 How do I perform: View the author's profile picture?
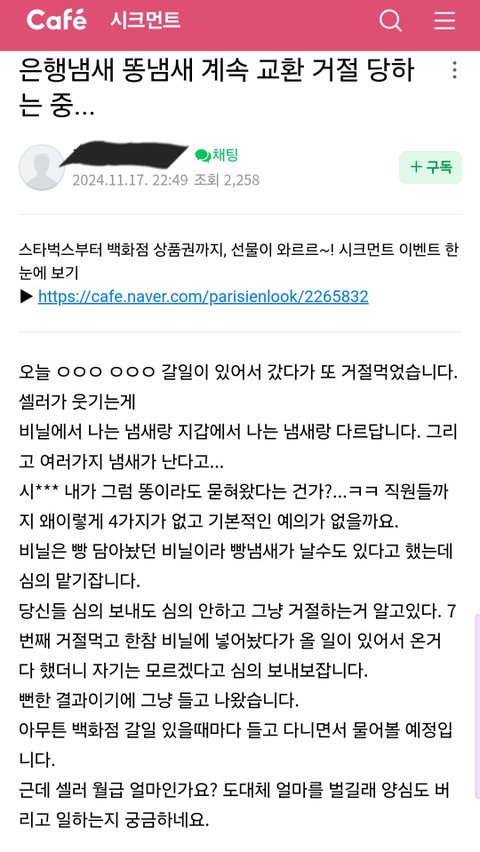click(x=42, y=167)
